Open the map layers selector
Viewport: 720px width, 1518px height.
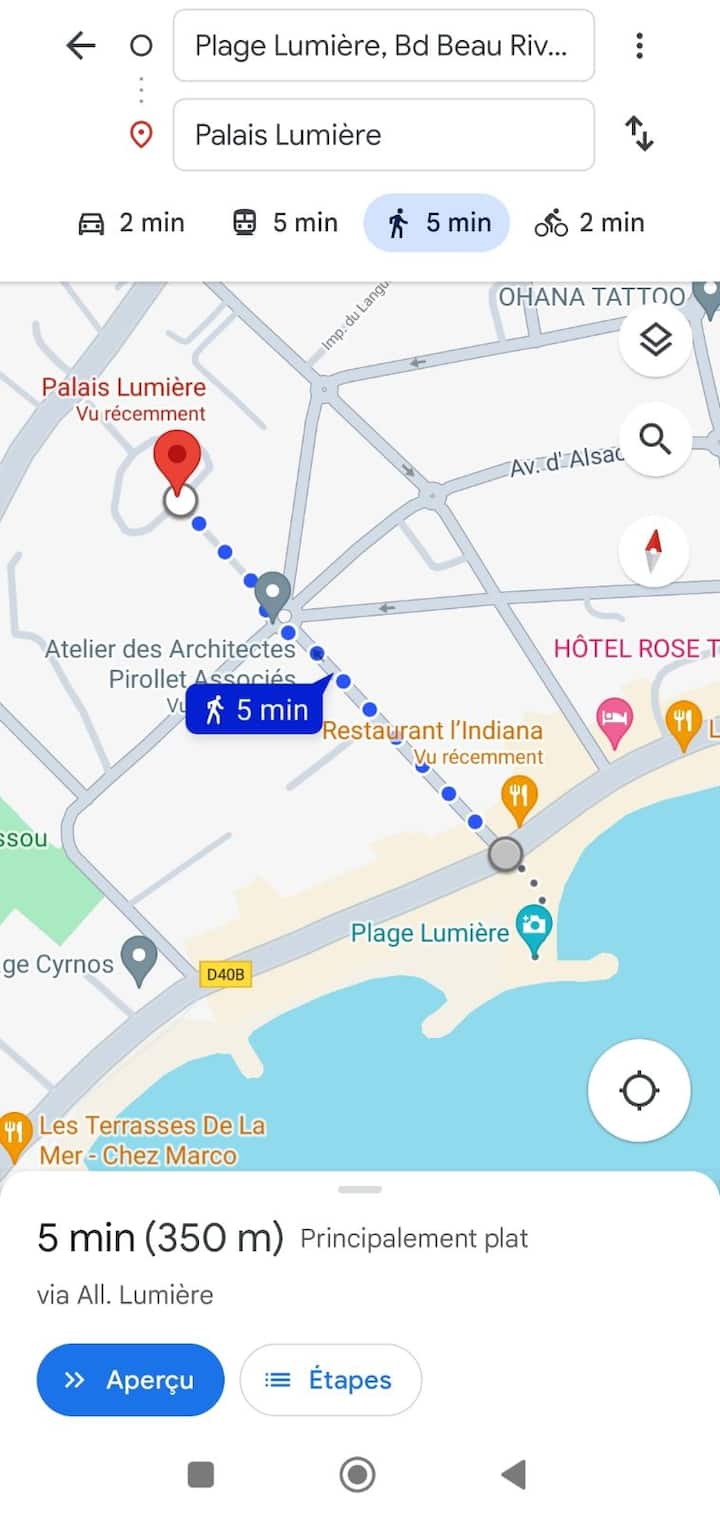coord(655,341)
